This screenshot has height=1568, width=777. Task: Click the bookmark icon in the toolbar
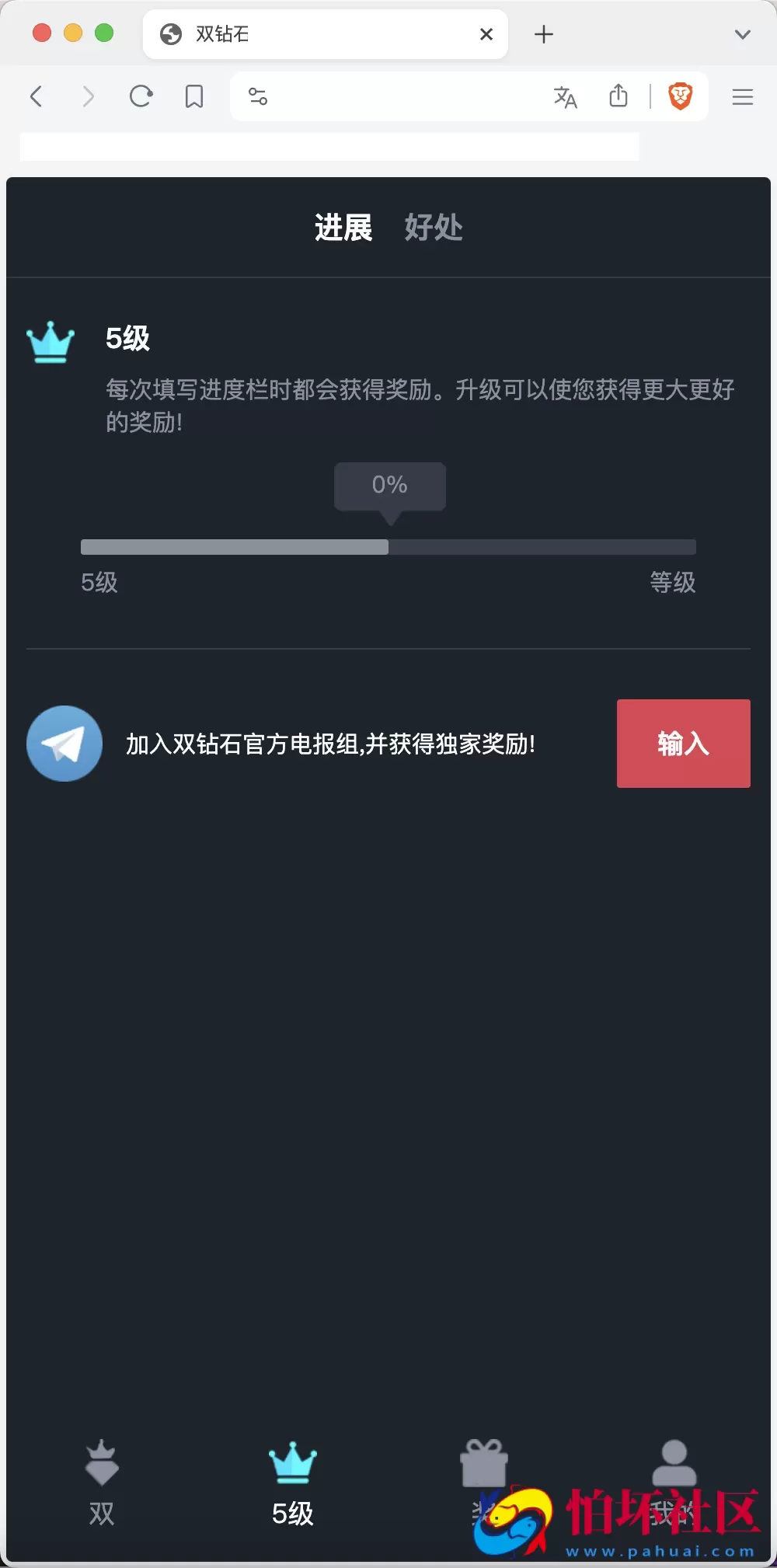click(193, 96)
